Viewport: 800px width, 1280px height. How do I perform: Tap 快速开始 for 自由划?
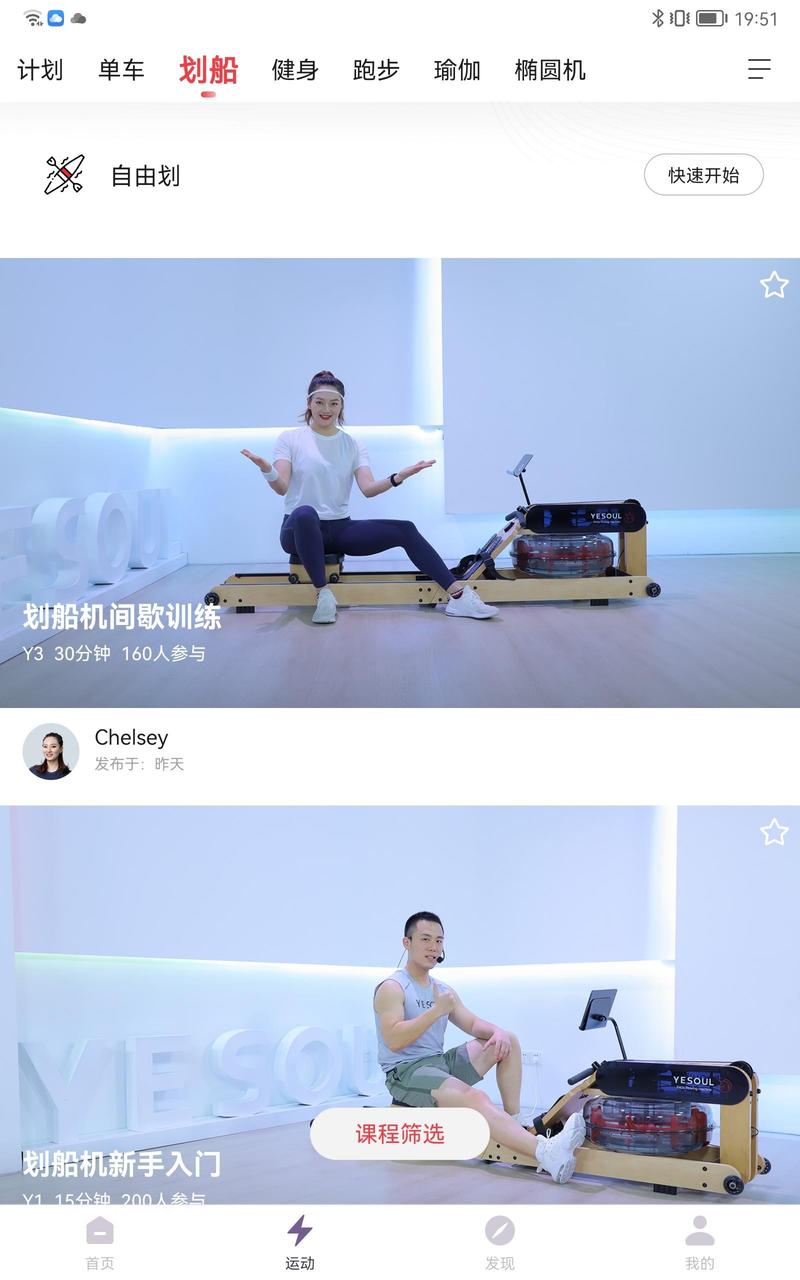[x=703, y=175]
